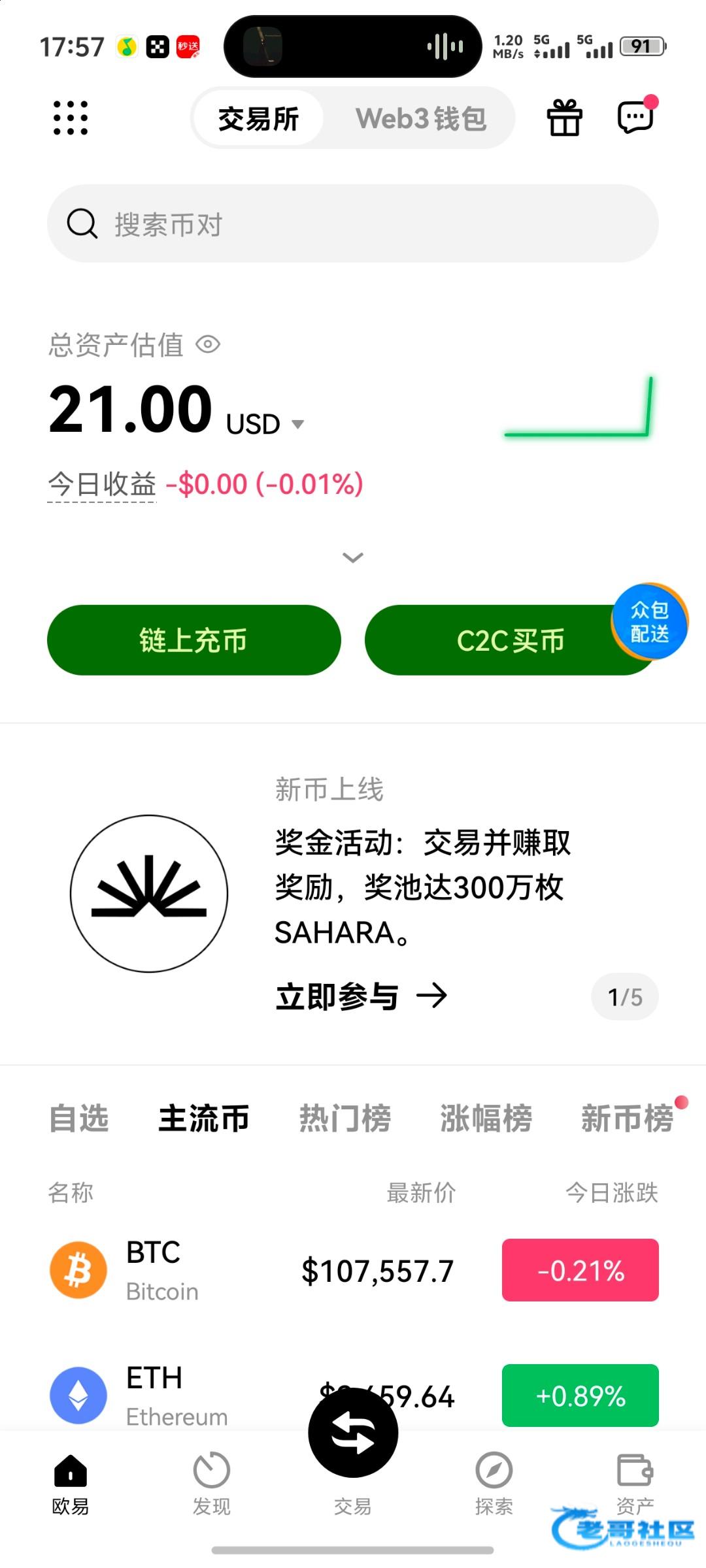The image size is (706, 1568).
Task: Switch to the 涨幅榜 tab
Action: (486, 1118)
